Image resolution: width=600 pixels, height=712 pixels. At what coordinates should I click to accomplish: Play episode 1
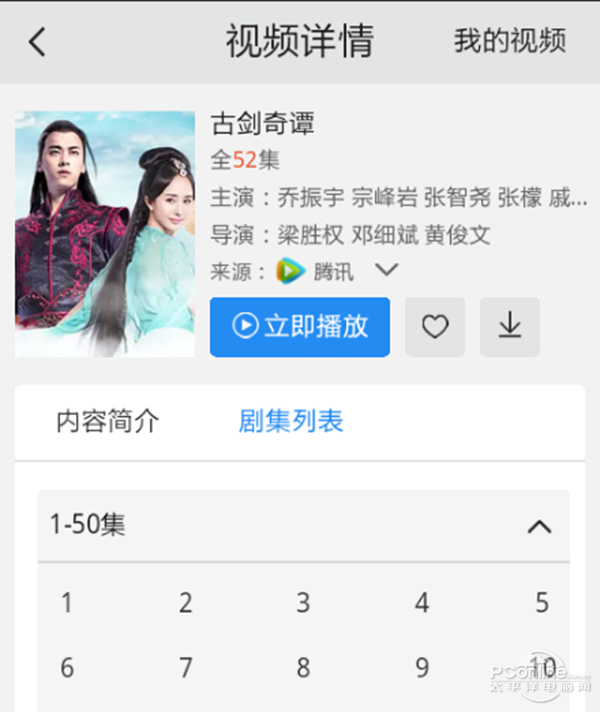point(67,603)
